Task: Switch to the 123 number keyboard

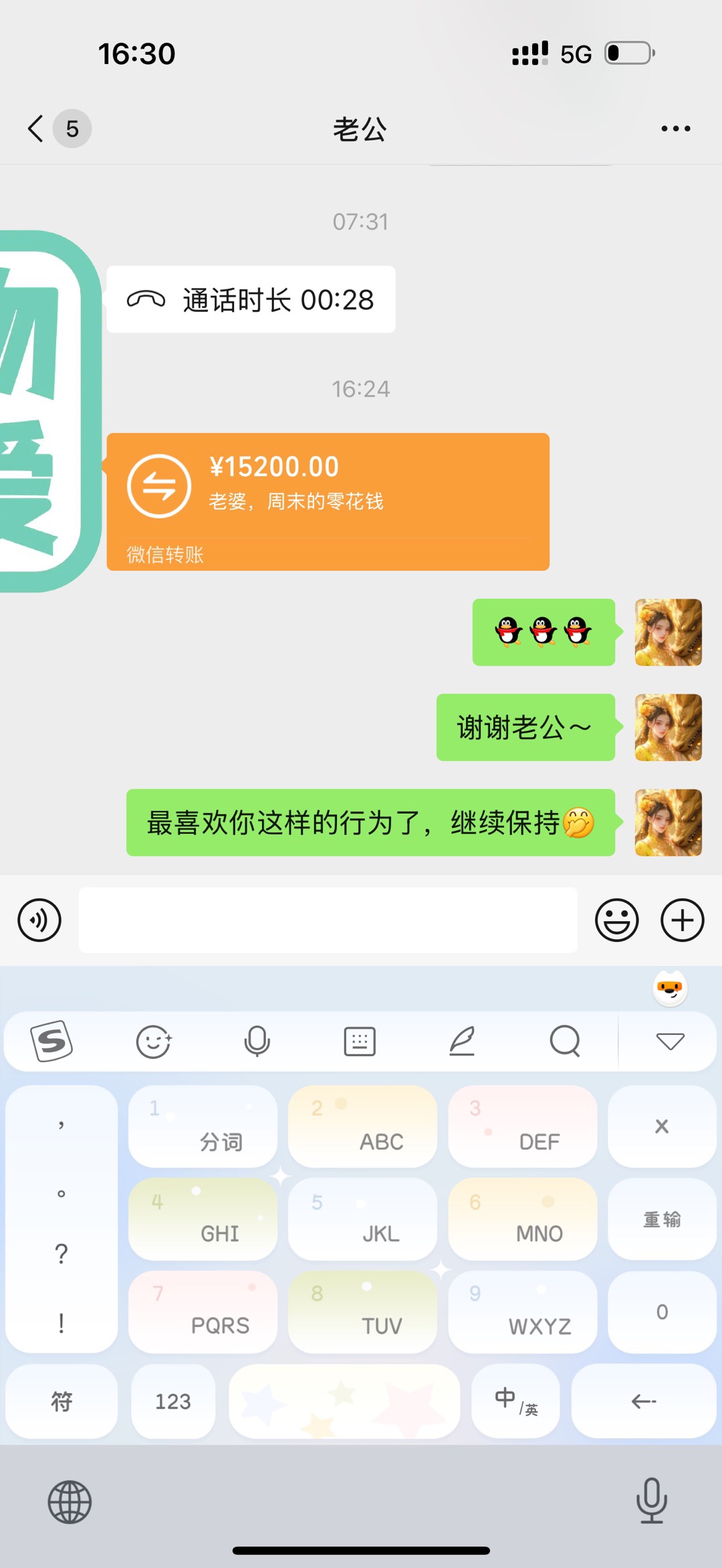Action: [x=173, y=1401]
